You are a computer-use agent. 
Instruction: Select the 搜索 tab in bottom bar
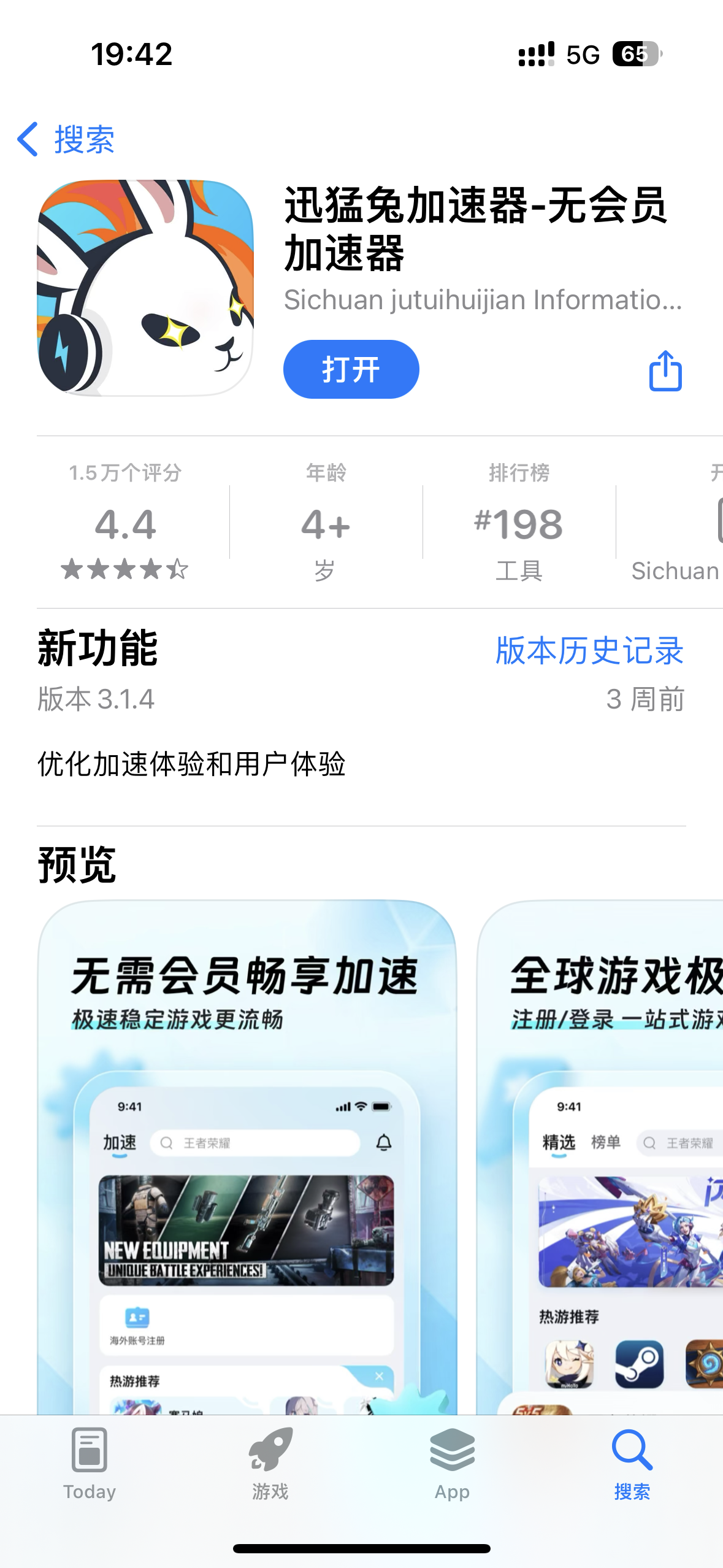pyautogui.click(x=632, y=1464)
